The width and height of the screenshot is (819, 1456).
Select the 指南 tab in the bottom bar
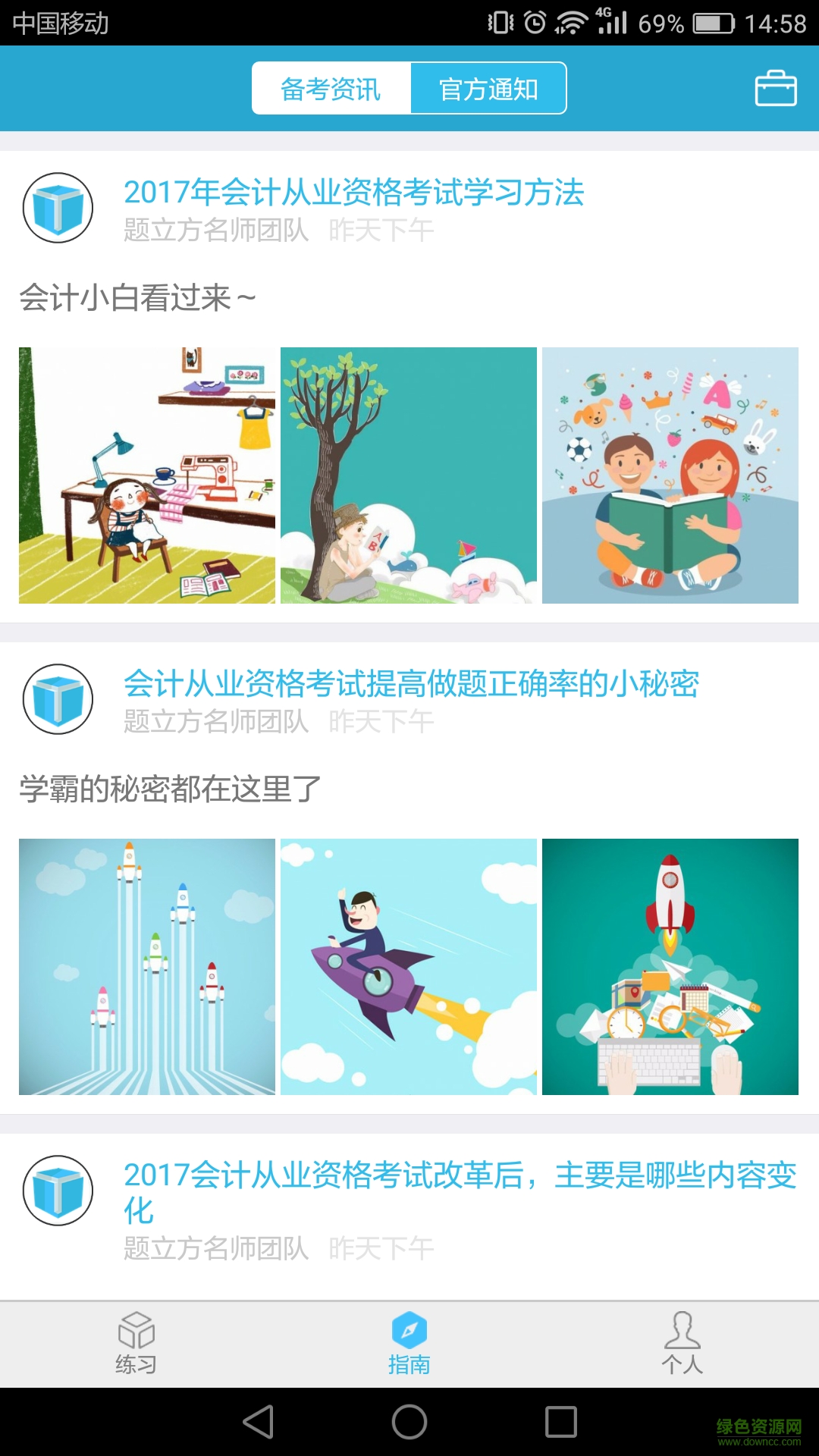click(x=409, y=1344)
